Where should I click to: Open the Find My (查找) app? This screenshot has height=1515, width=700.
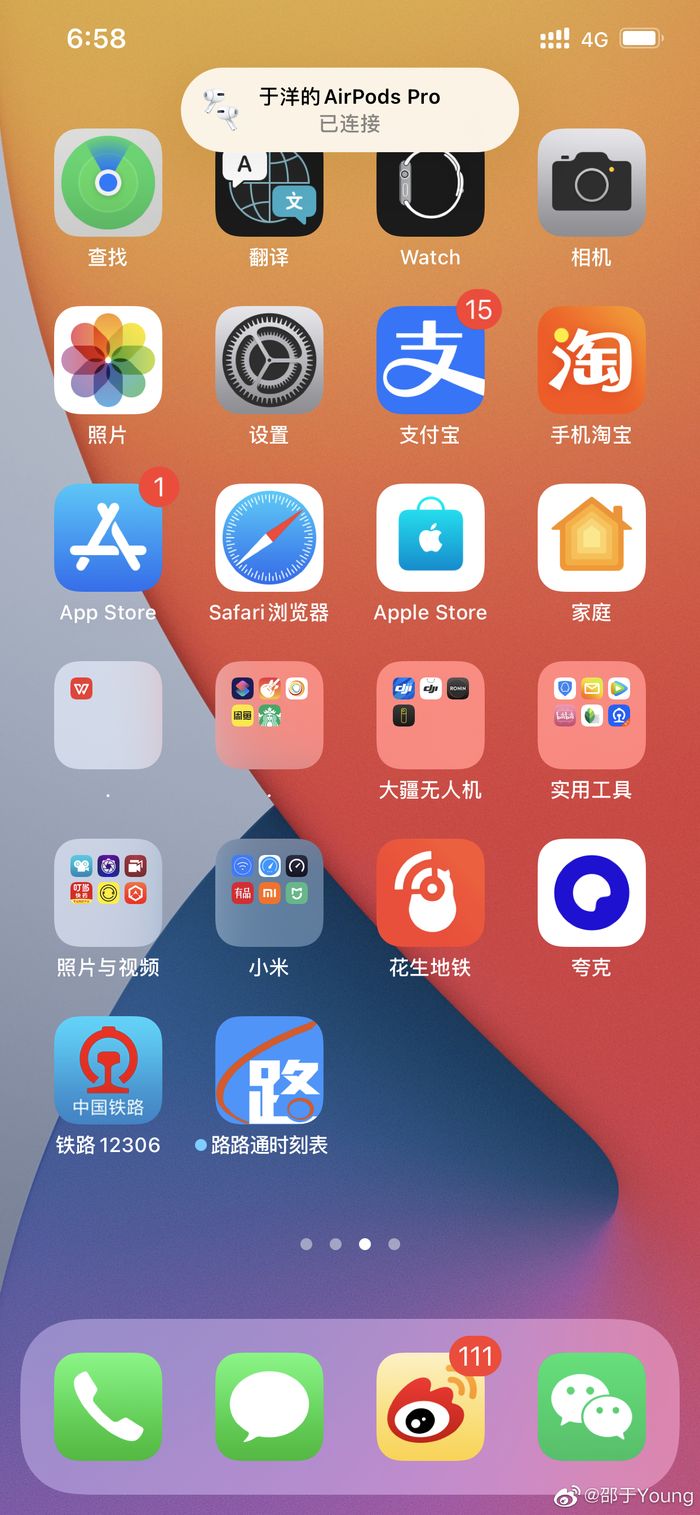coord(108,185)
